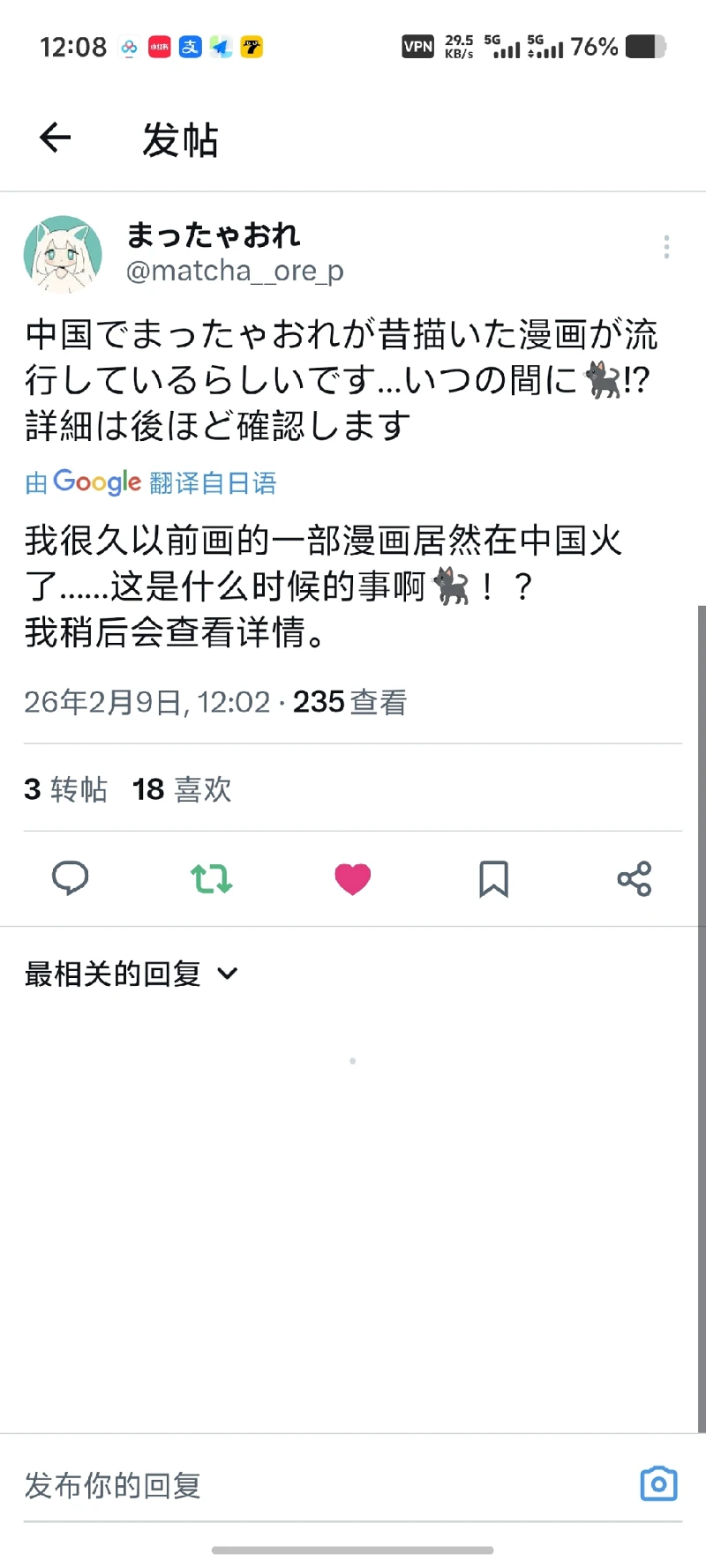Unlike the post with the heart
Viewport: 706px width, 1568px height.
(353, 878)
